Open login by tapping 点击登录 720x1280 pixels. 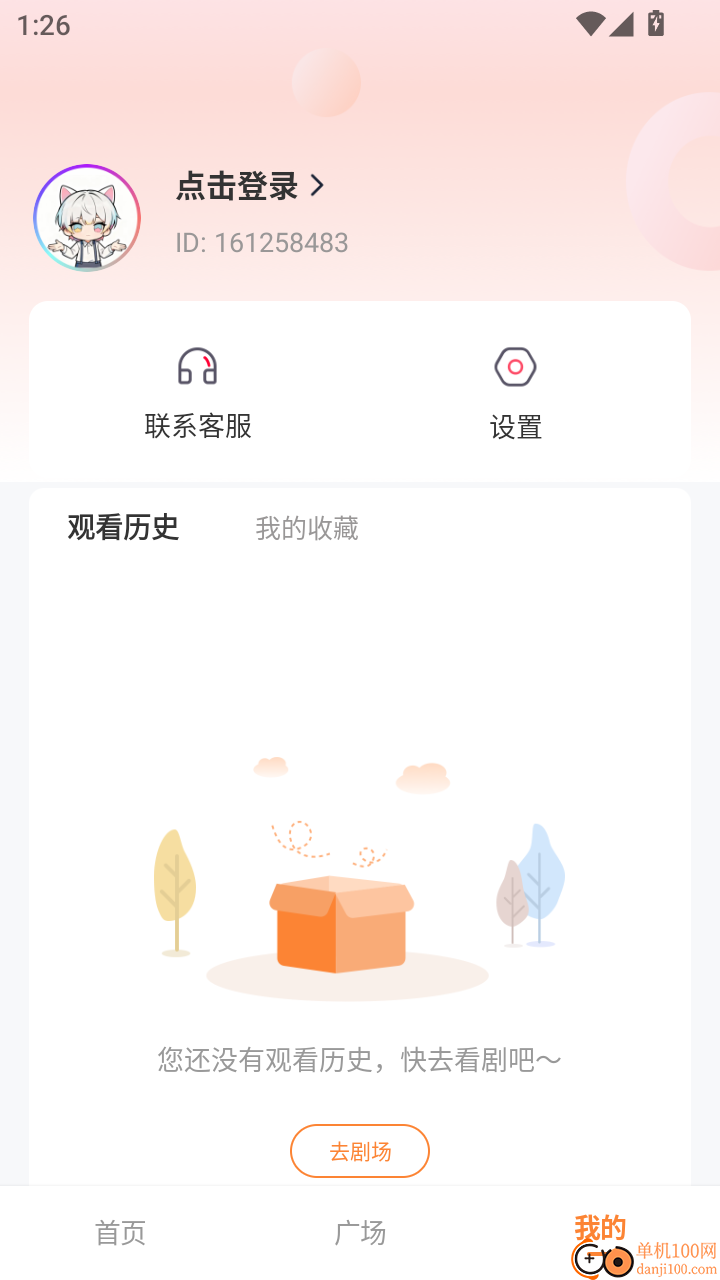click(x=236, y=187)
